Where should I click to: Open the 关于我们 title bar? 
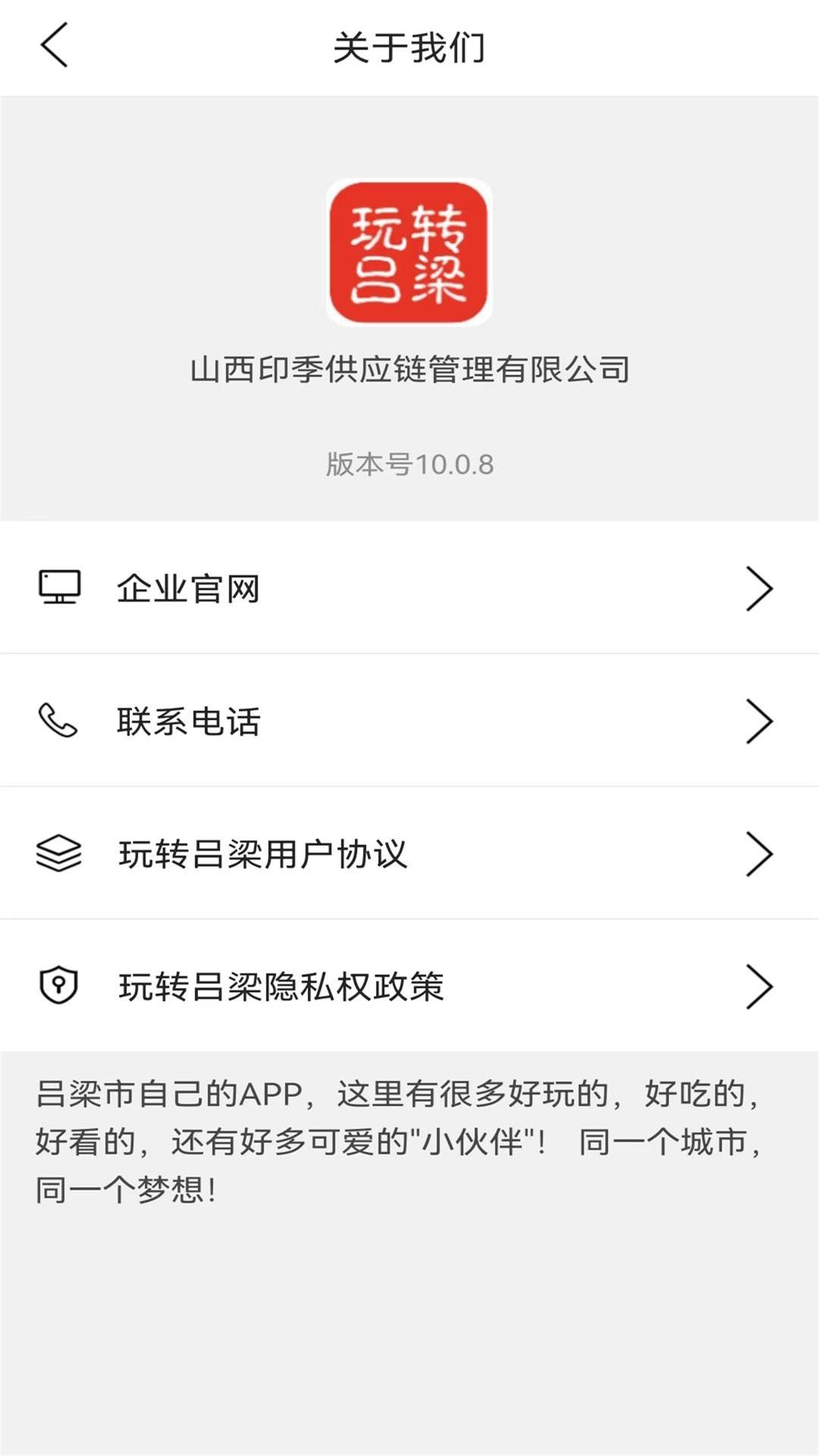click(409, 47)
